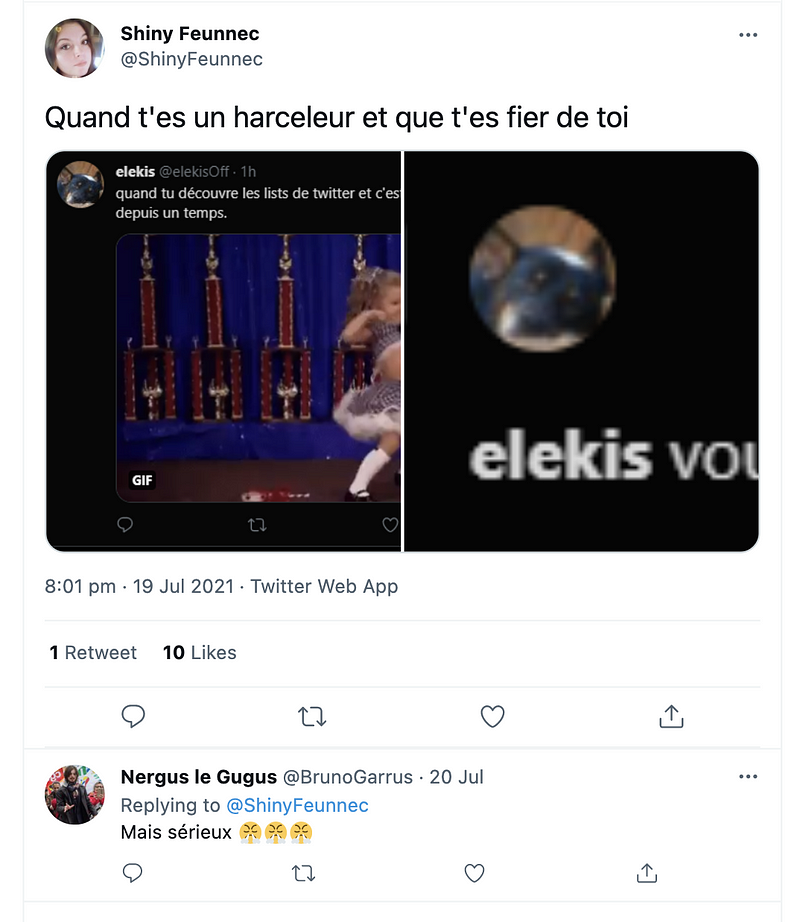Like Nergus le Gugus's reply
Viewport: 800px width, 922px height.
click(475, 873)
